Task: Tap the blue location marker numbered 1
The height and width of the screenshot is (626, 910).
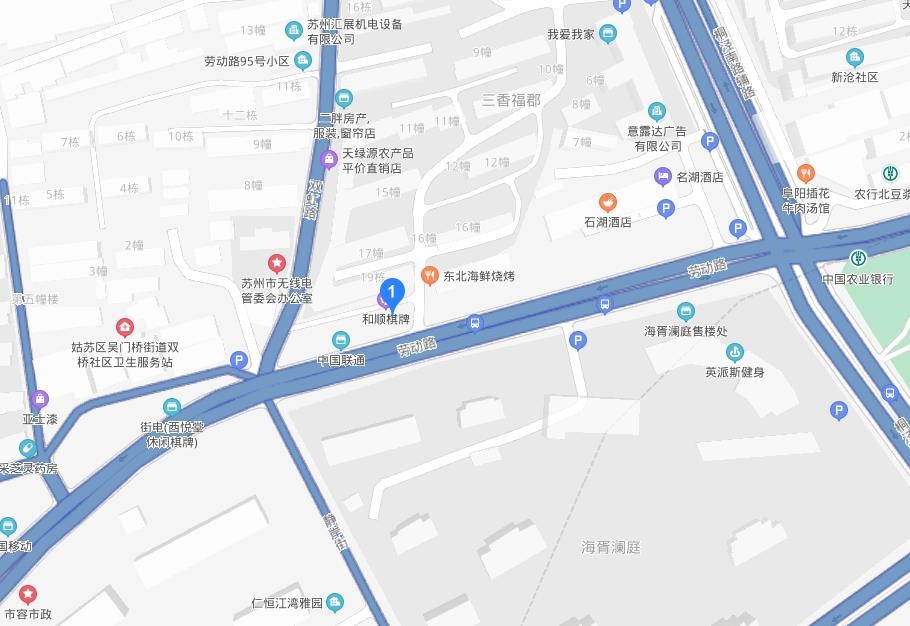Action: tap(394, 293)
